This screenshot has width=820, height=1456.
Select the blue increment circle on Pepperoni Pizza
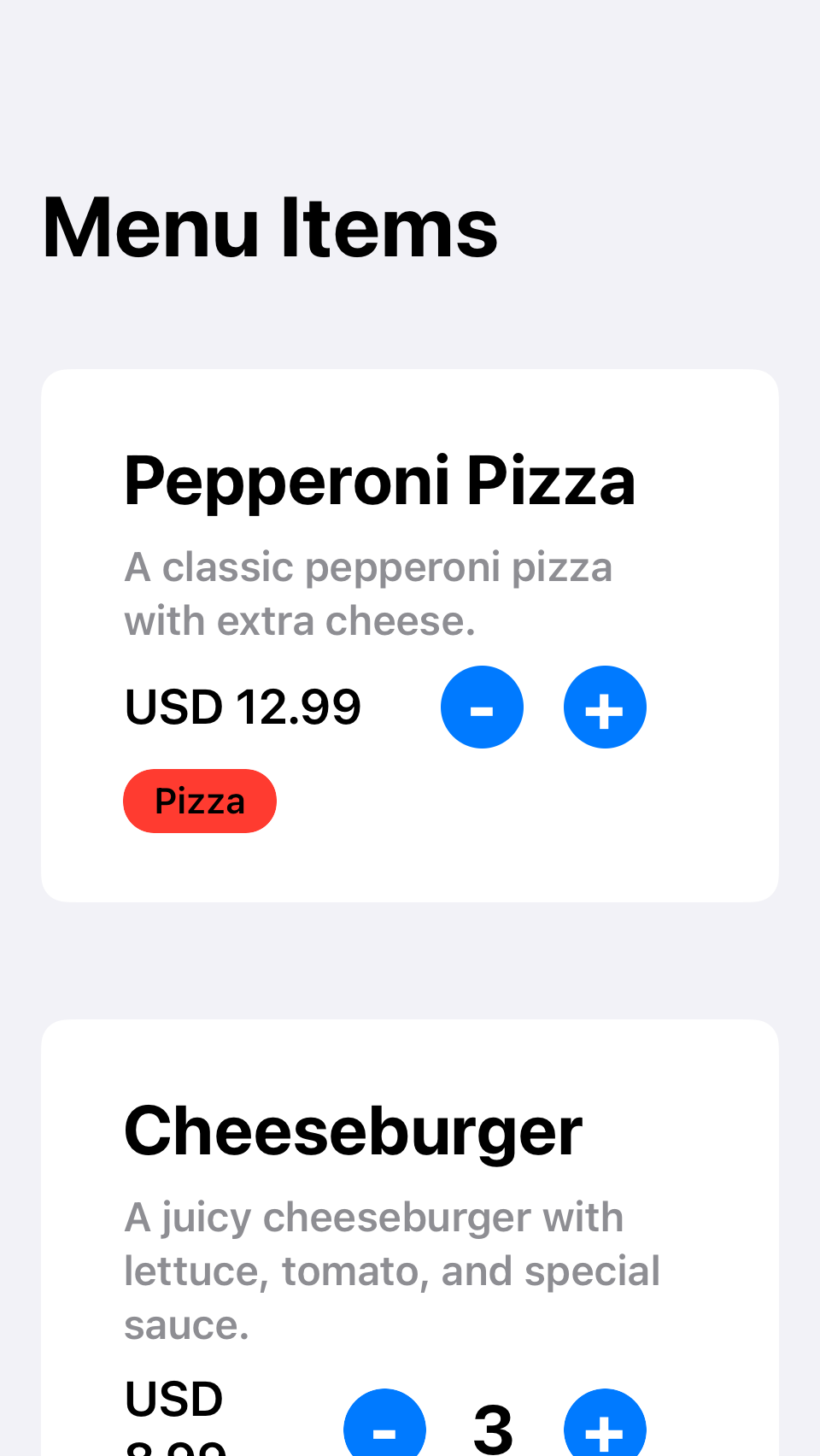pos(606,707)
